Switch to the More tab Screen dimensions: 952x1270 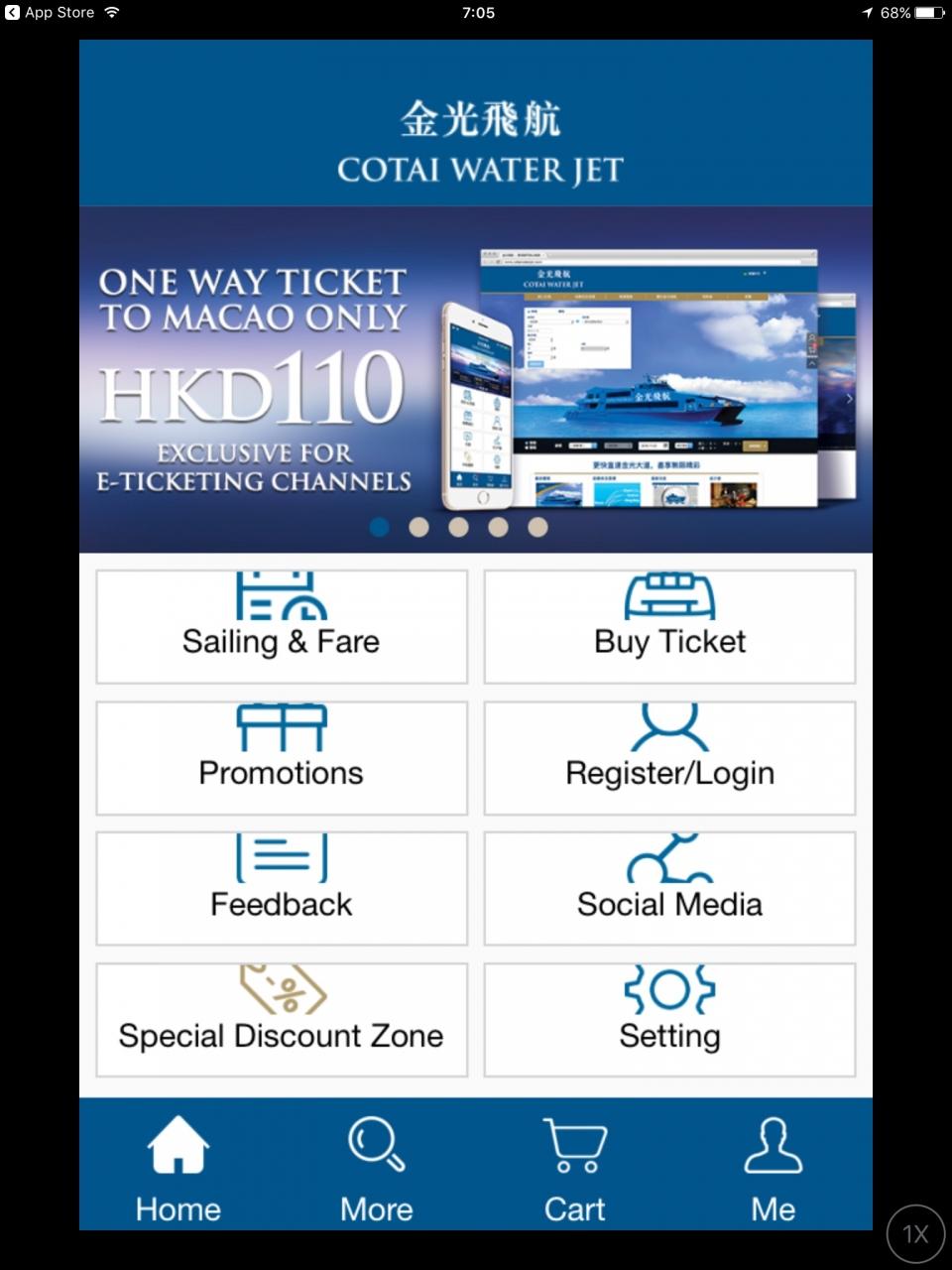(x=377, y=1168)
